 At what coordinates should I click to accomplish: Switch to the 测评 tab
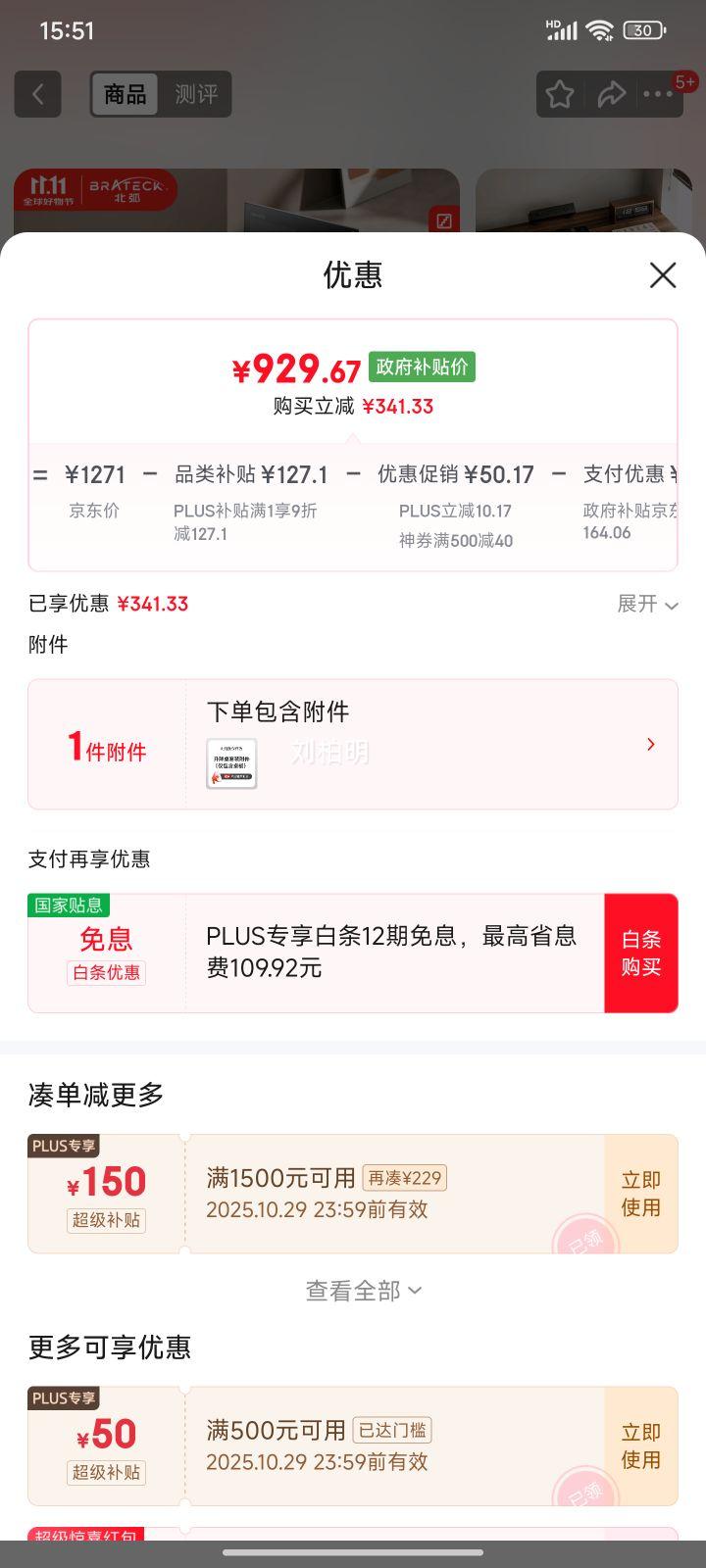196,94
